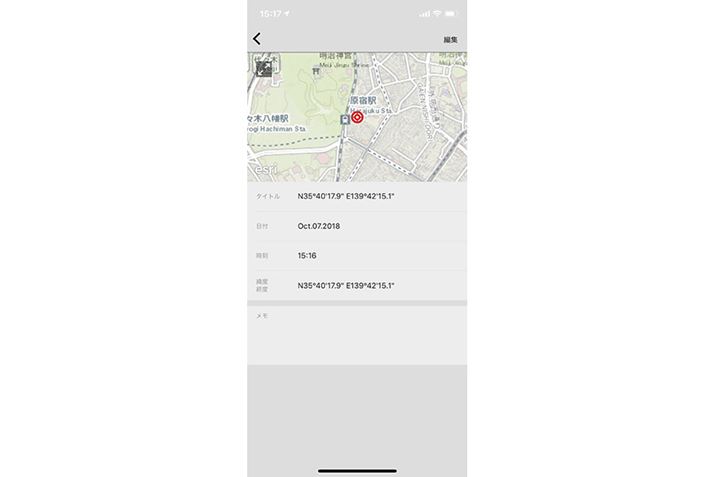The height and width of the screenshot is (477, 715).
Task: Tap the 編集 edit button
Action: (x=451, y=40)
